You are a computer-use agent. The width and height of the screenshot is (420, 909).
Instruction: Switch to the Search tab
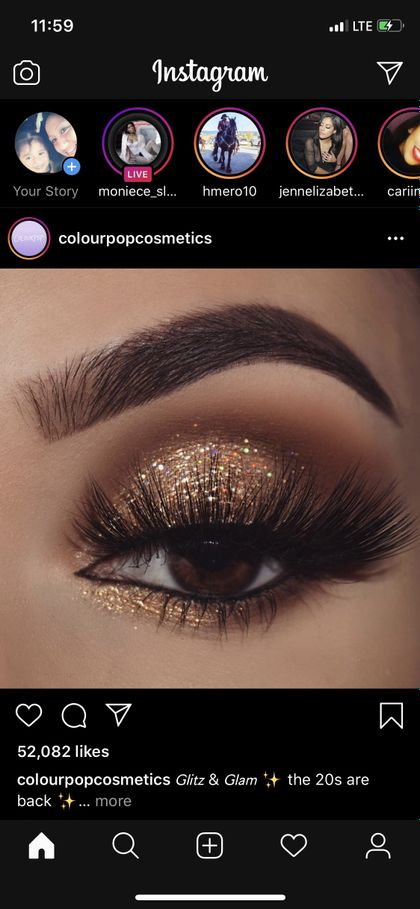point(125,846)
